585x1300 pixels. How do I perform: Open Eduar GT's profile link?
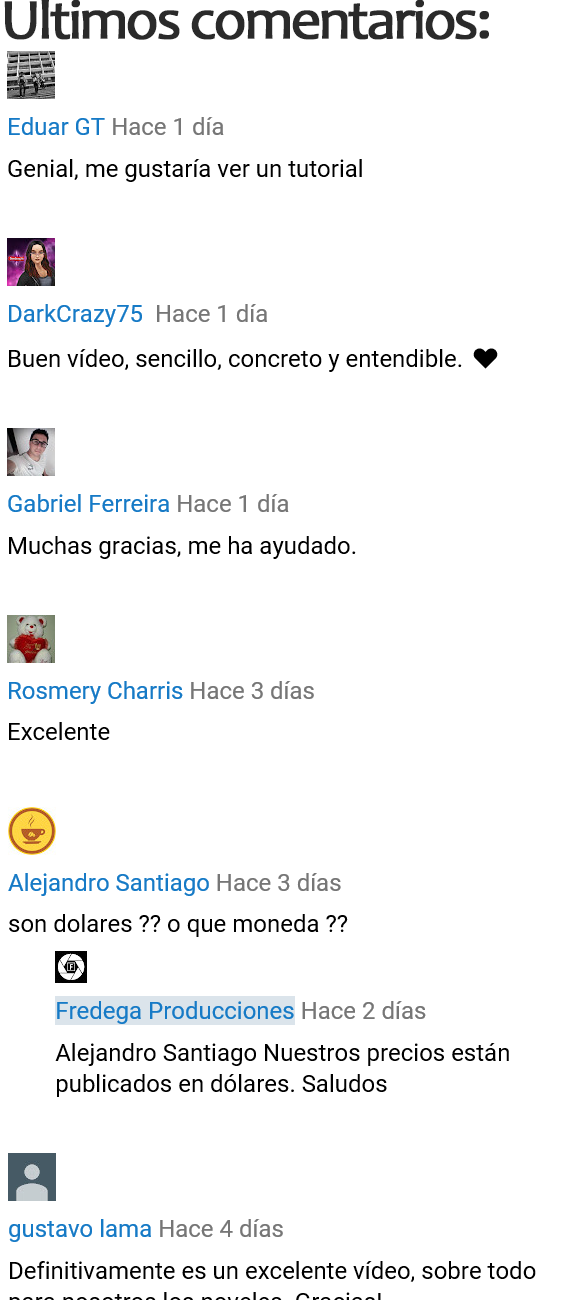(56, 127)
